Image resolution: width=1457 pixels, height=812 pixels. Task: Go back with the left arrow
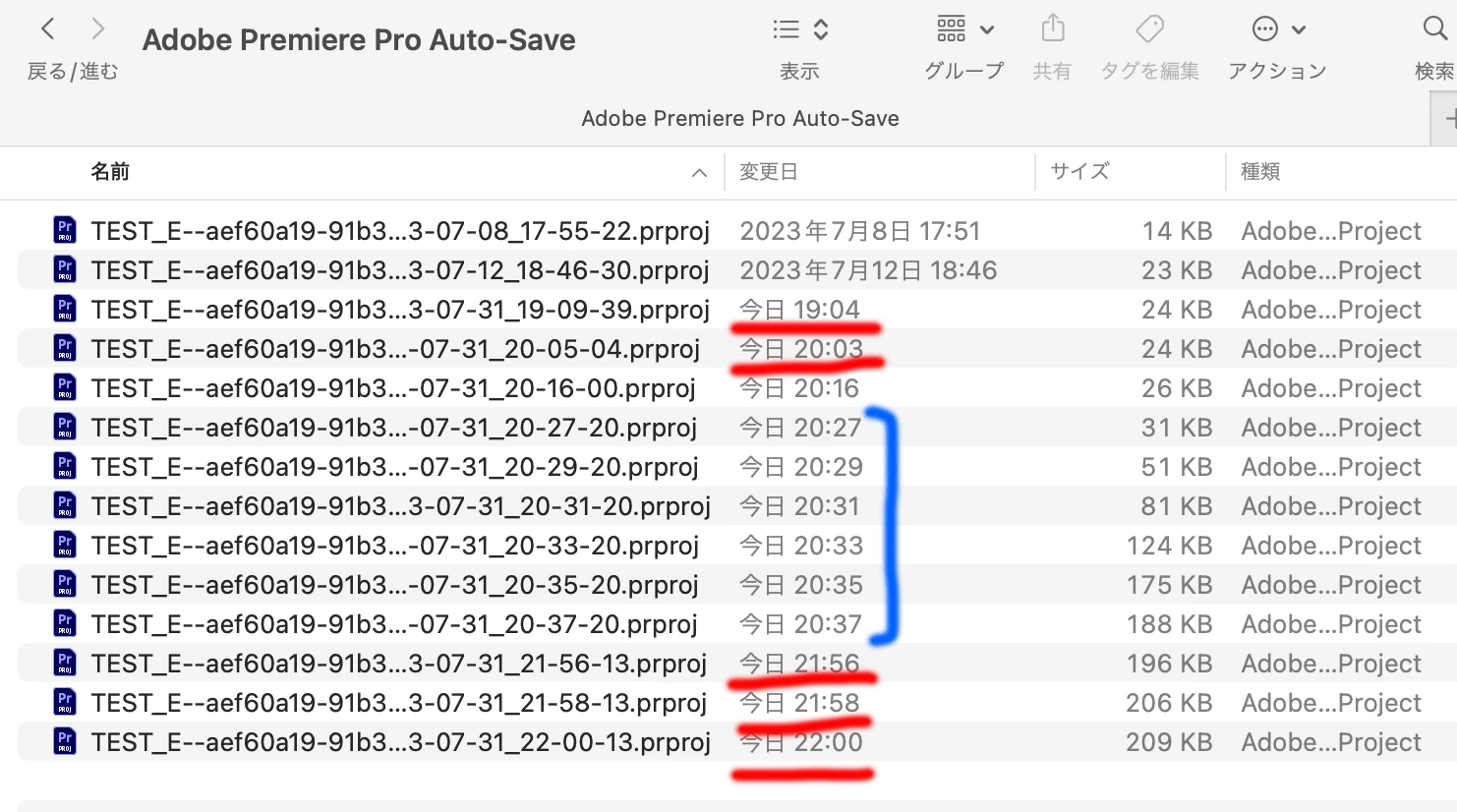tap(47, 29)
